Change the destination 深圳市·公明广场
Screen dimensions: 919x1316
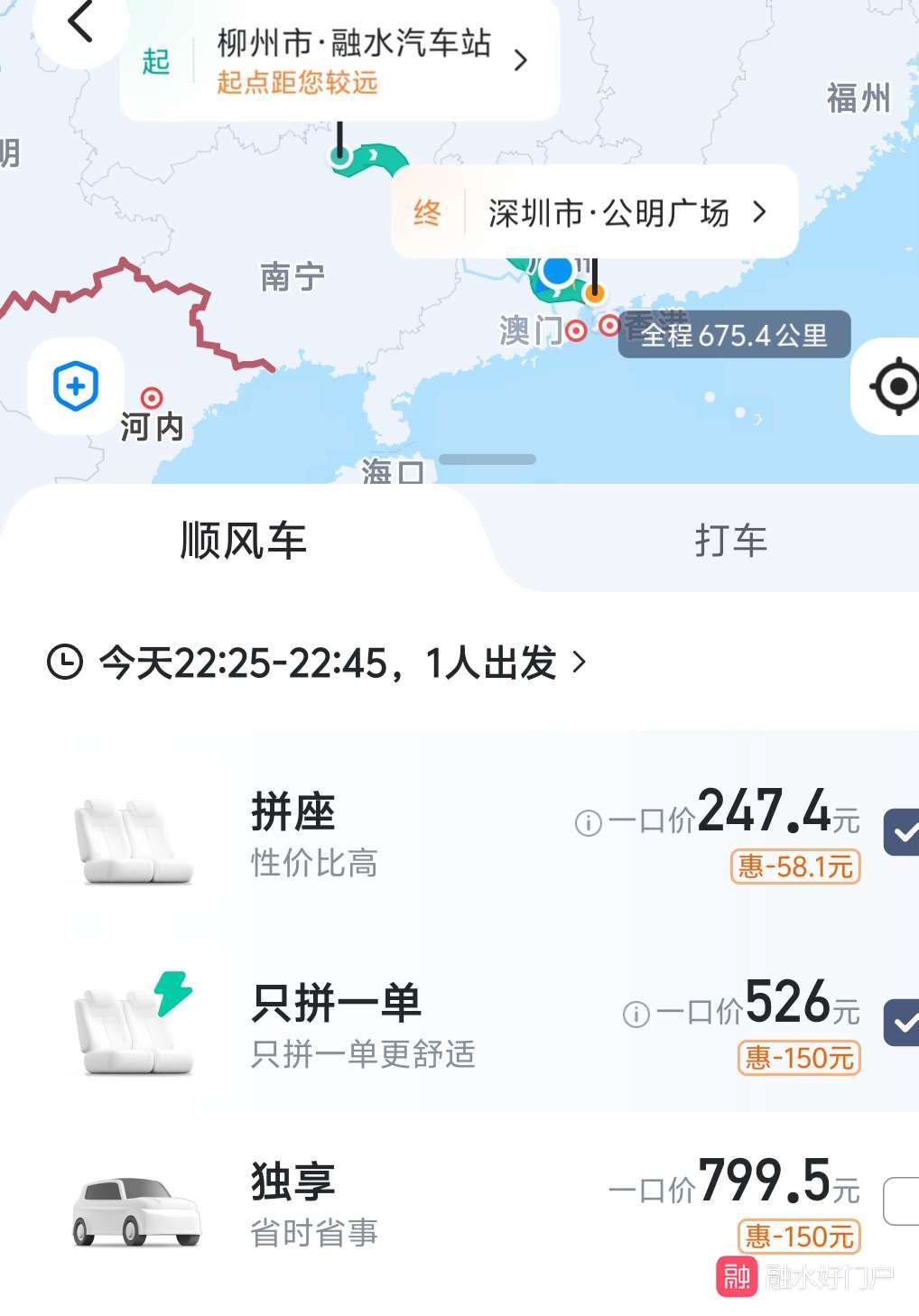click(x=608, y=213)
